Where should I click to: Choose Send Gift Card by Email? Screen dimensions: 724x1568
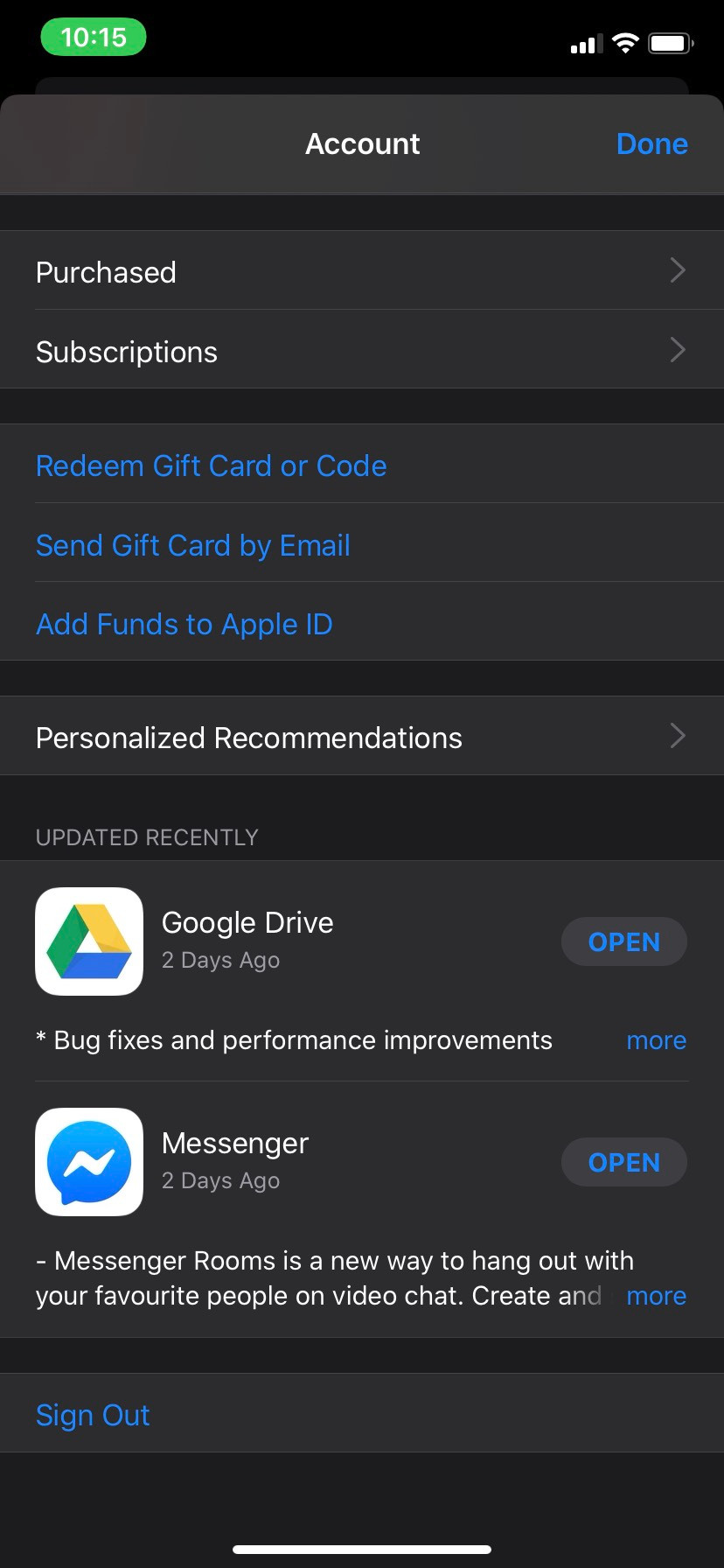(192, 545)
